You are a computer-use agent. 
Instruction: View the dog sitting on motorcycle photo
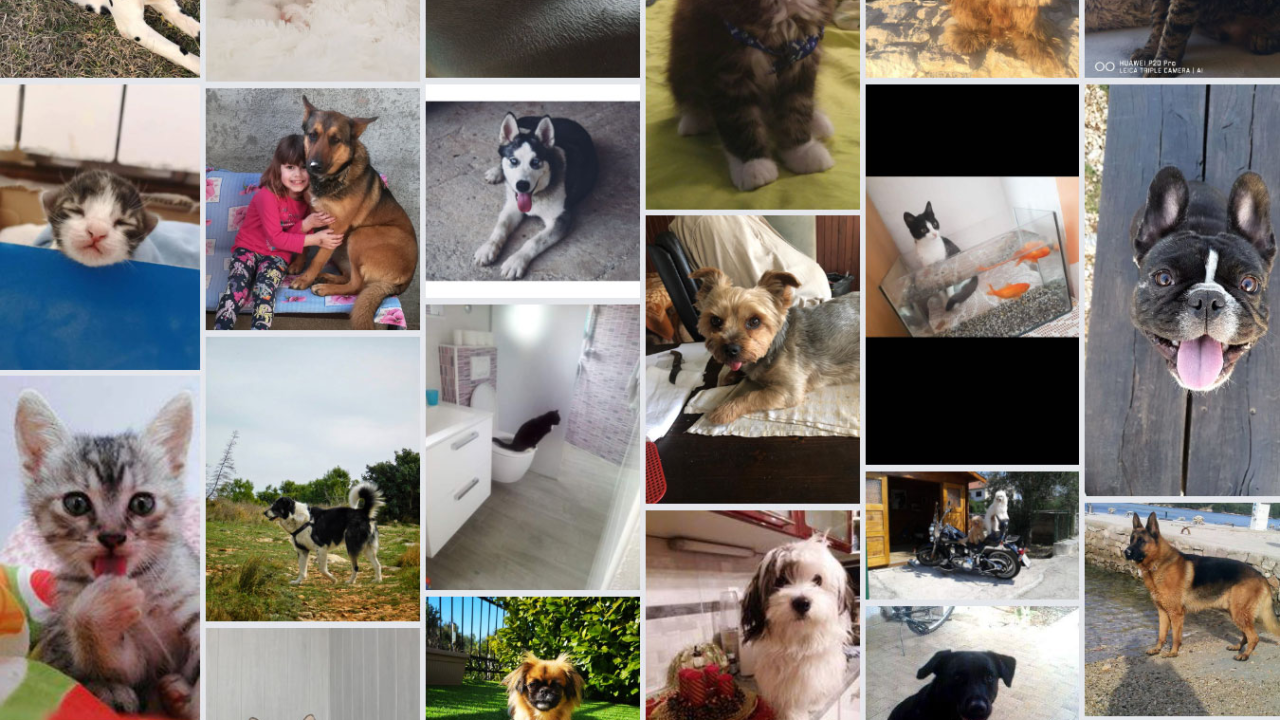(971, 535)
